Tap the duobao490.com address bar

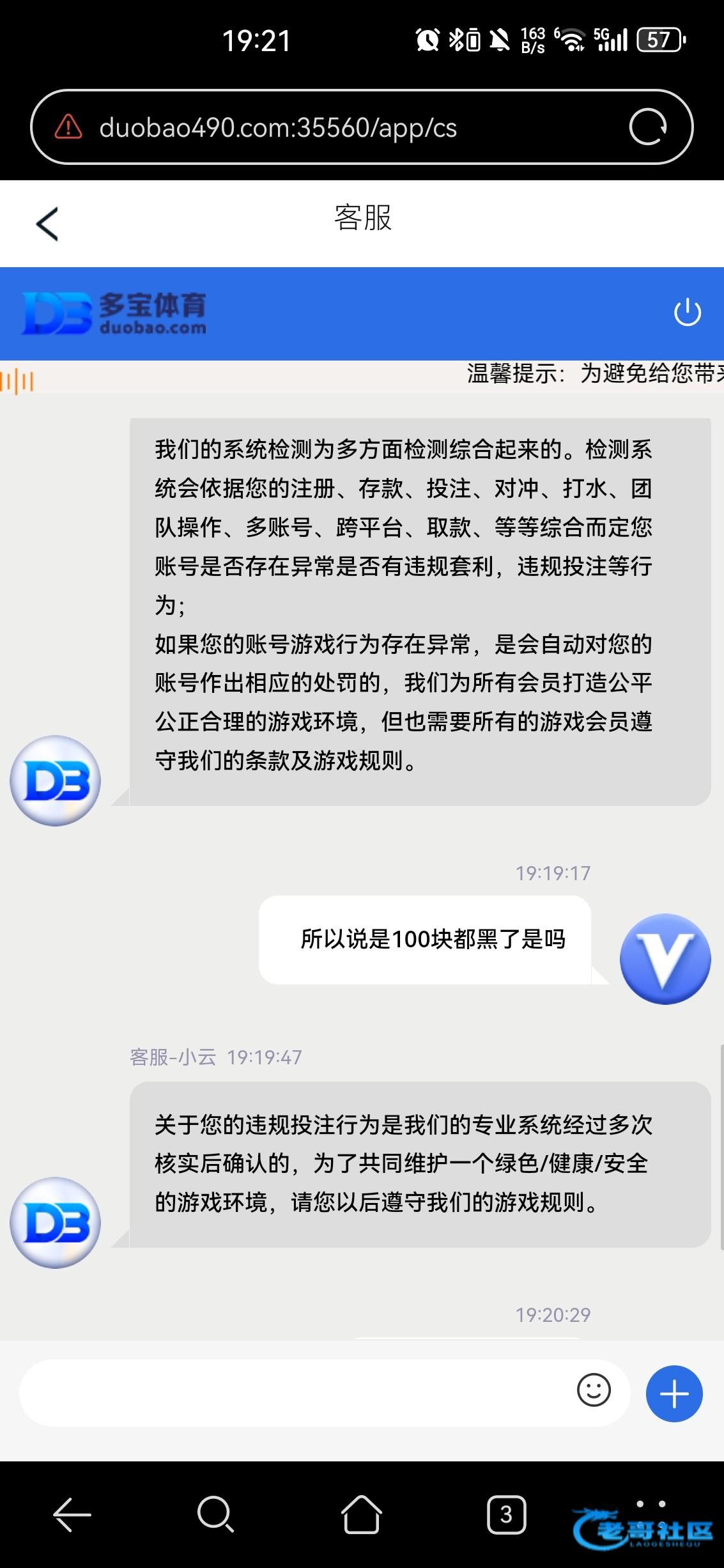pyautogui.click(x=320, y=128)
